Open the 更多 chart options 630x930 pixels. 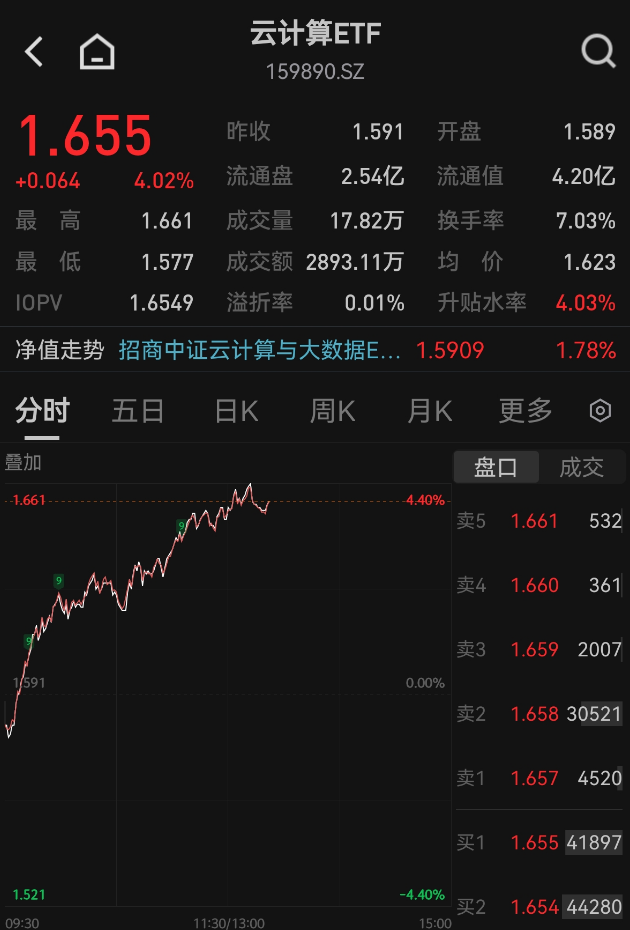(x=526, y=411)
